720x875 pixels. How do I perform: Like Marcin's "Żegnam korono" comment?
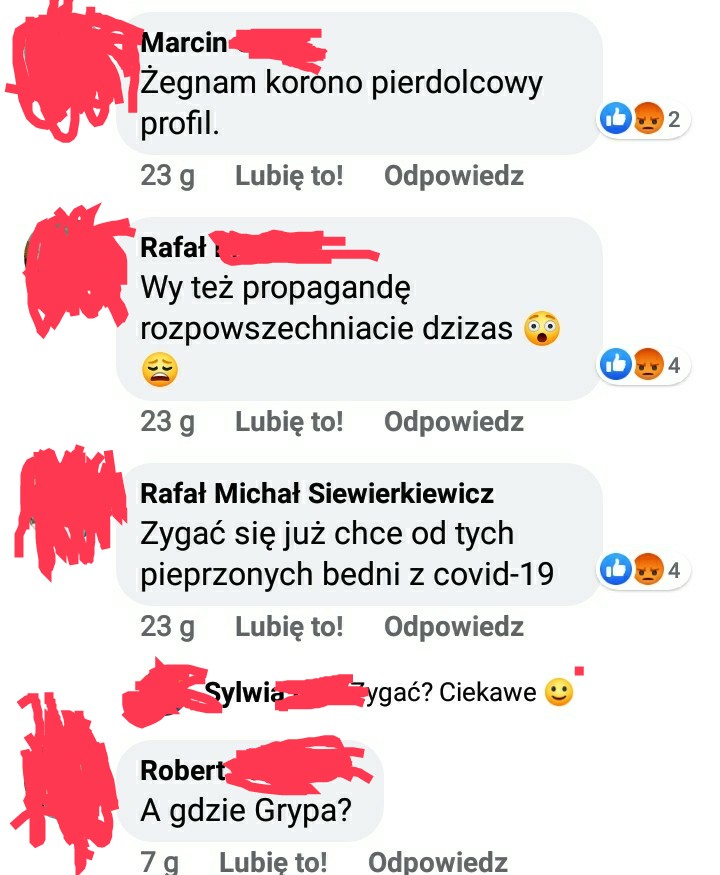[288, 176]
